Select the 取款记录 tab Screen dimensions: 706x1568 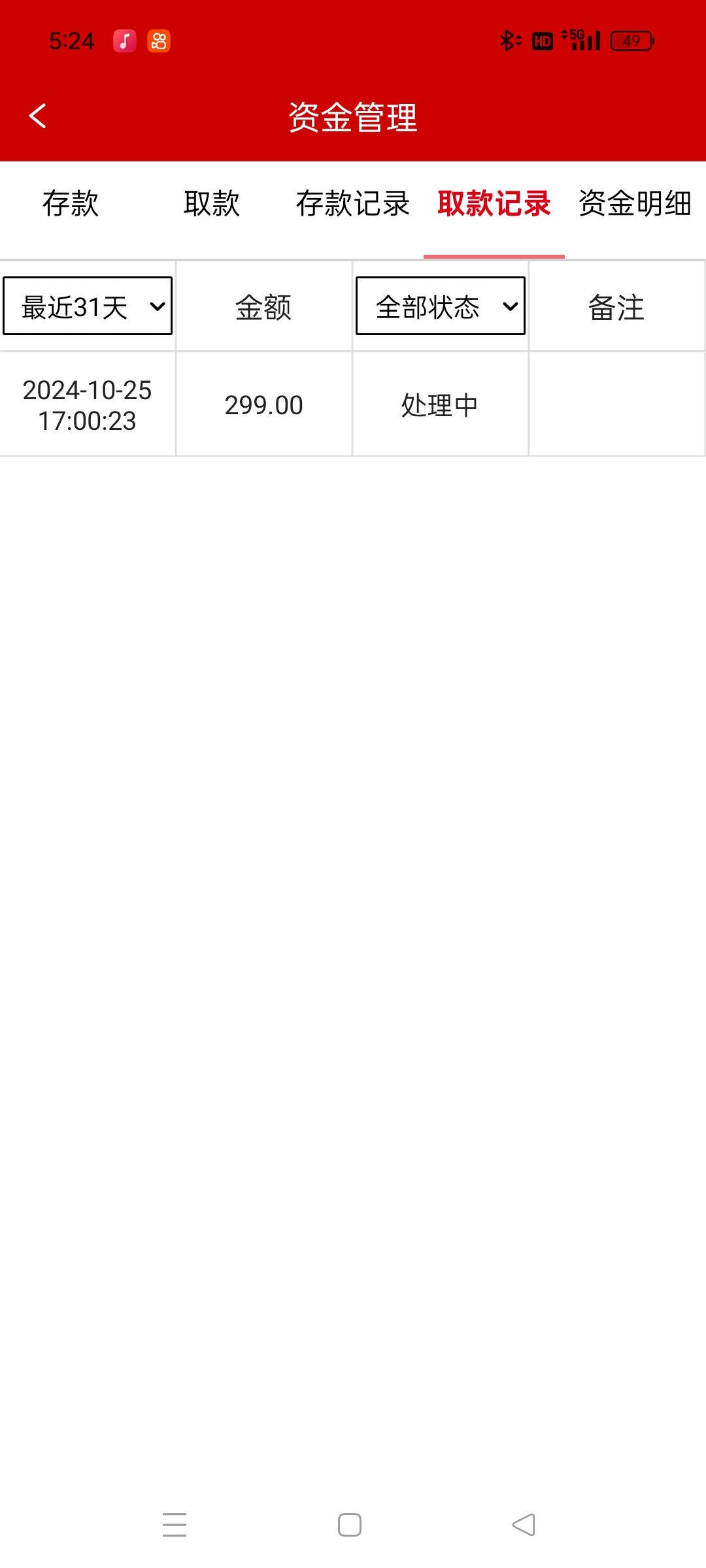point(494,204)
